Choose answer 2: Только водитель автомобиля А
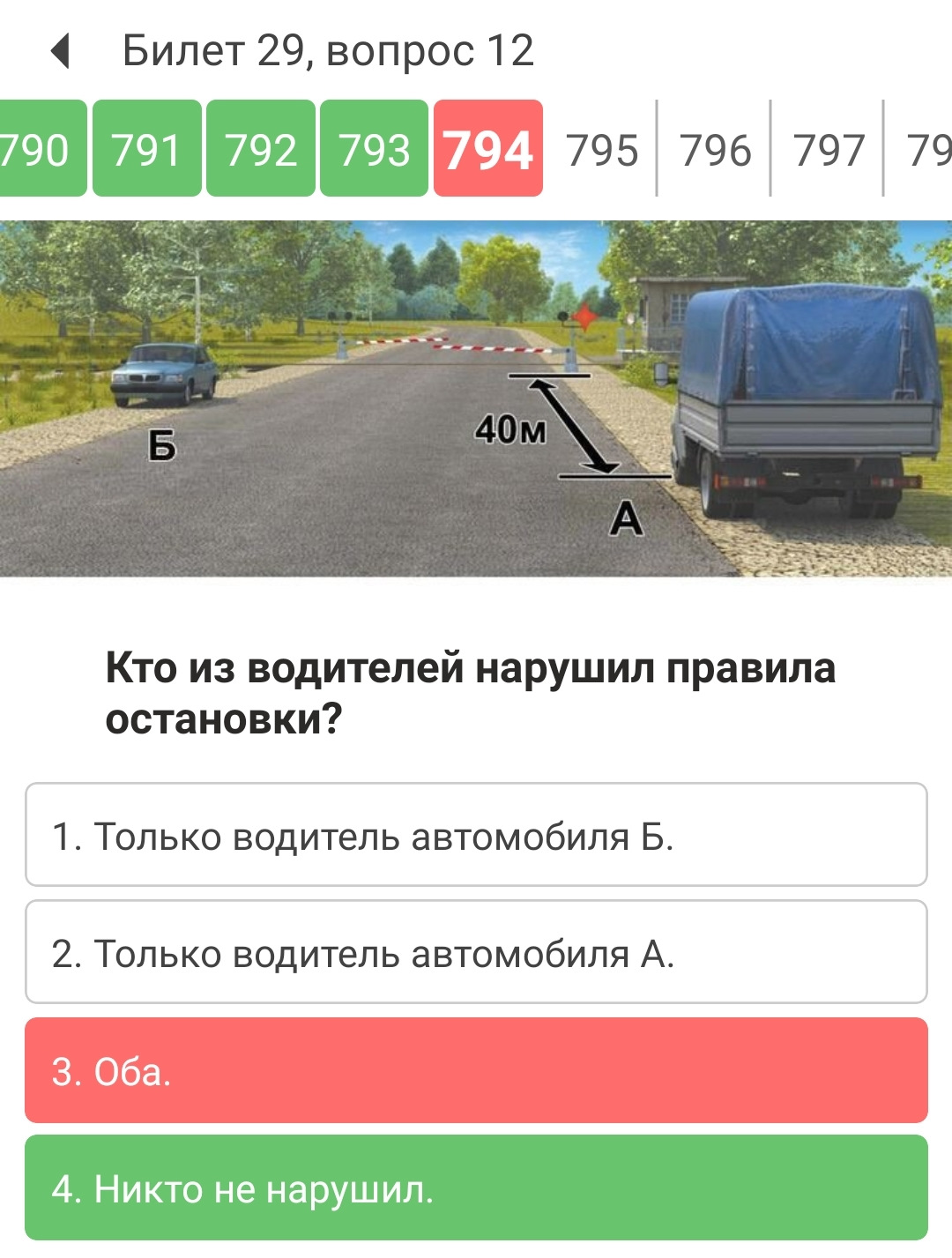 tap(476, 952)
